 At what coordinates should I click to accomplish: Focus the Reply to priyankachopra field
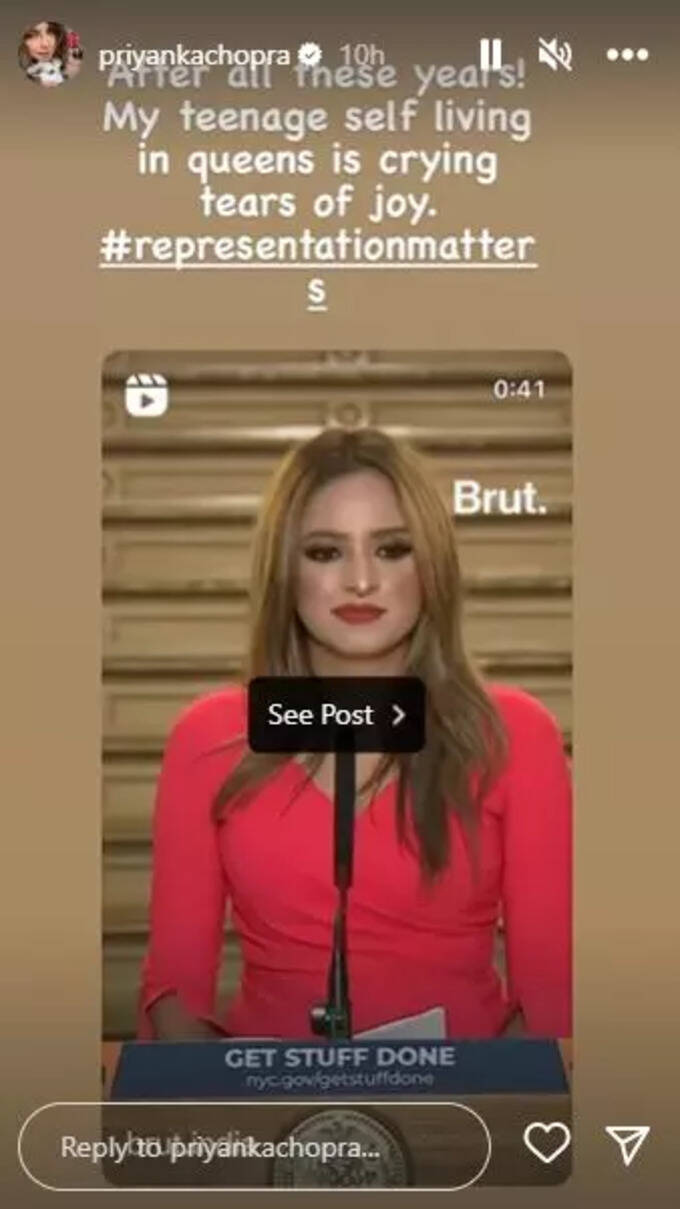point(253,1147)
